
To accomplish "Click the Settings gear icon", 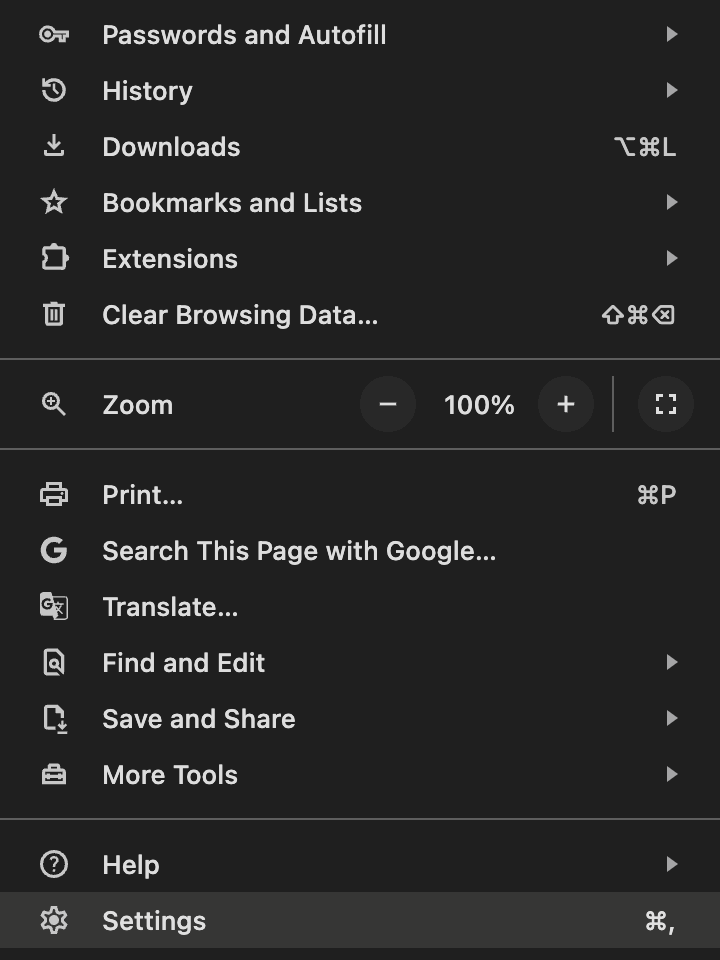I will [54, 920].
